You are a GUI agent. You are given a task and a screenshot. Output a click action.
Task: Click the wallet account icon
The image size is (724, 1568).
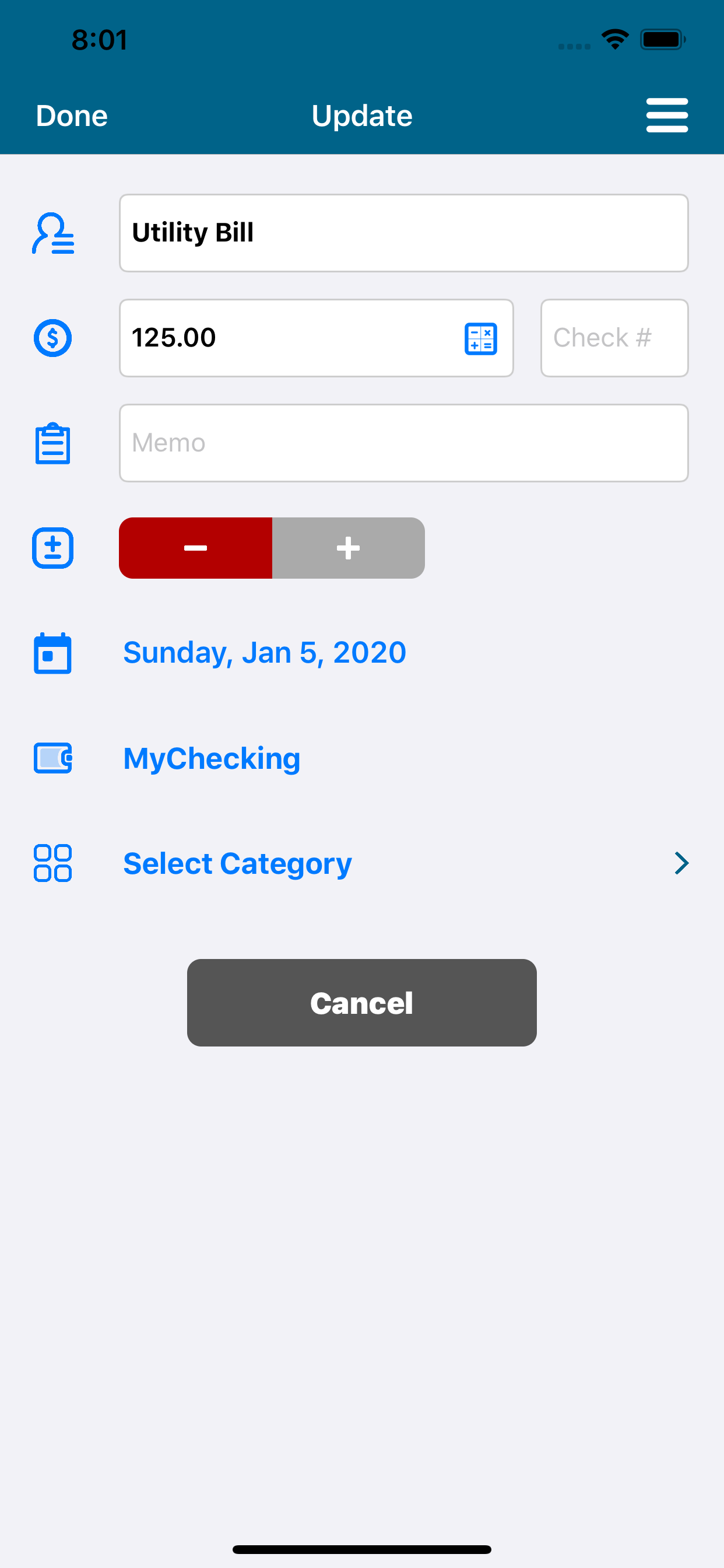[x=52, y=758]
